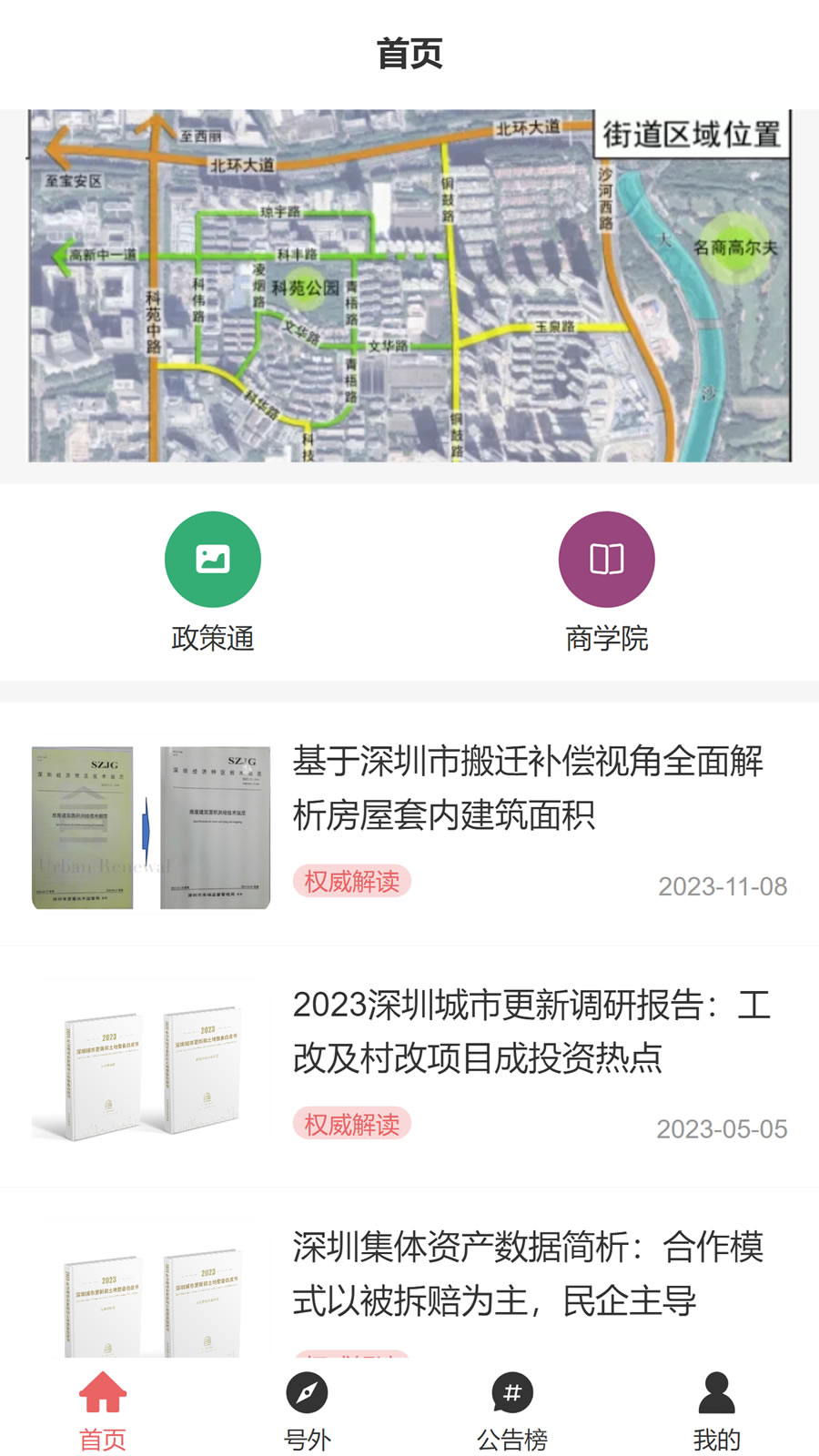Click the 权威解读 tag on the first article
Viewport: 819px width, 1456px height.
[353, 882]
